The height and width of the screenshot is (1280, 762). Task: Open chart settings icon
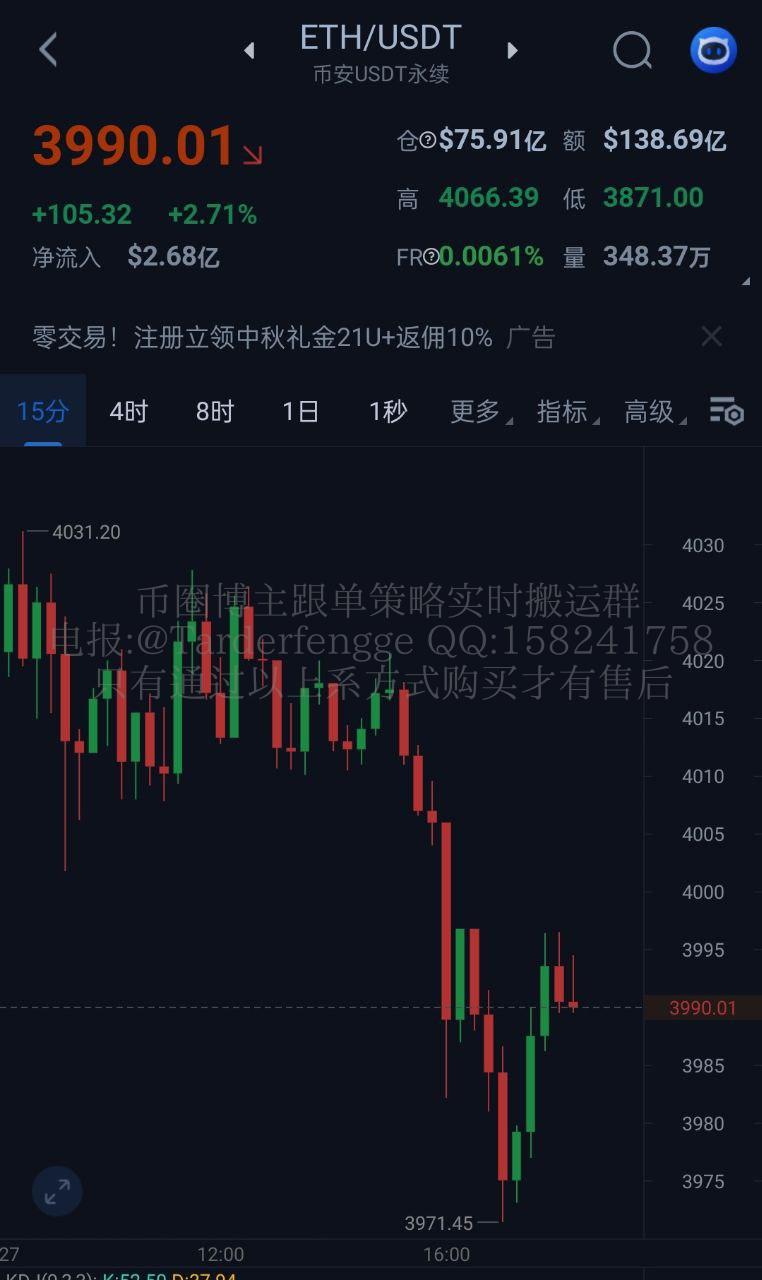[x=727, y=411]
